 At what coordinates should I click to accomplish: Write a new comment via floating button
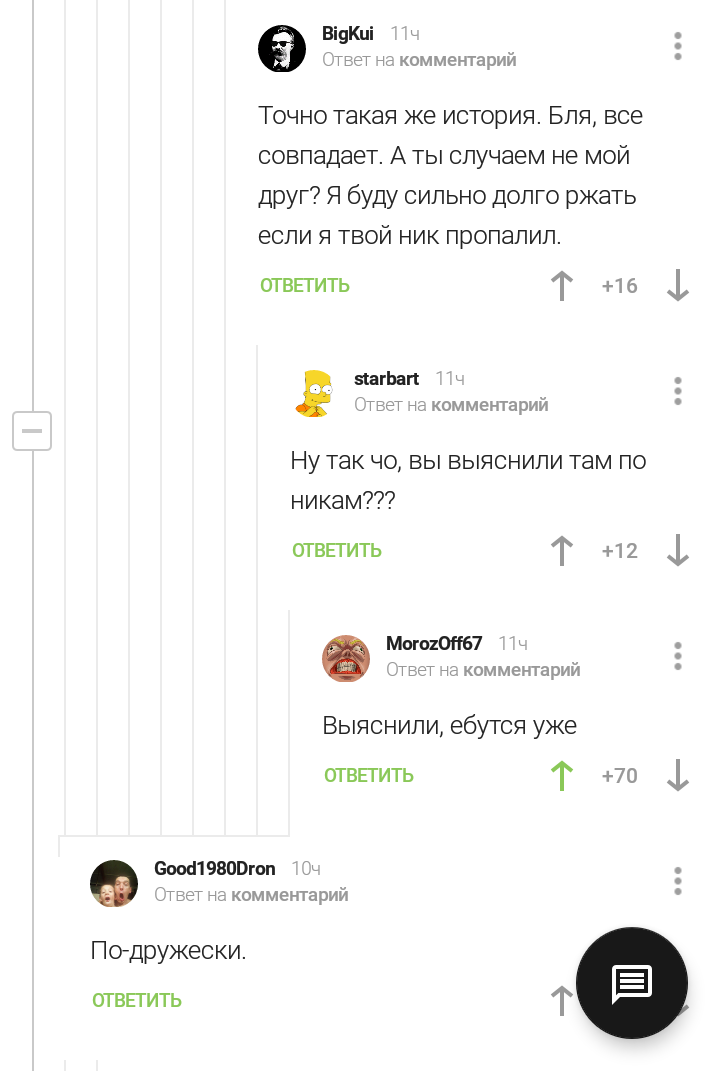click(x=632, y=983)
